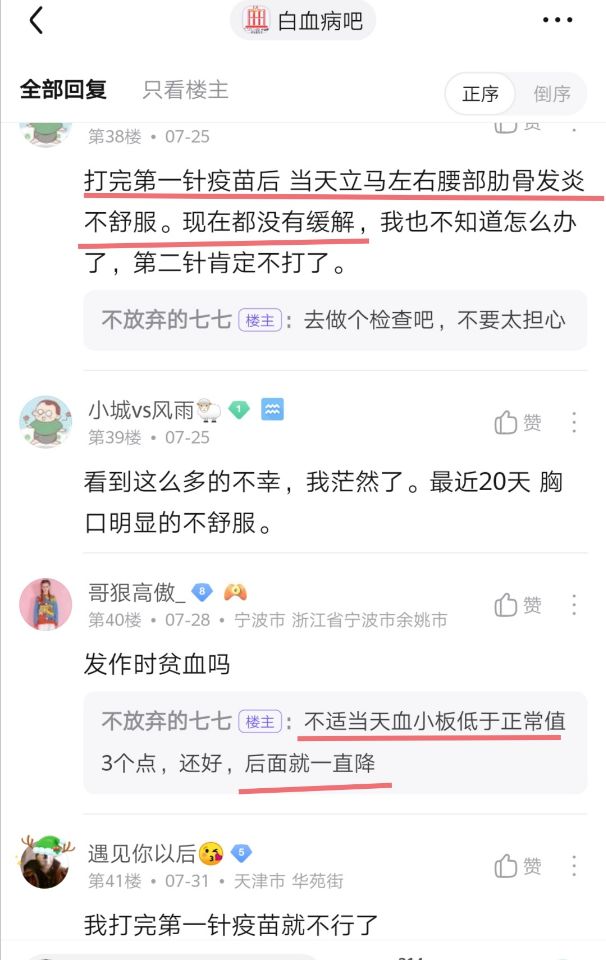Like 哥狠高傲_'s 40楼 reply
606x960 pixels.
518,605
